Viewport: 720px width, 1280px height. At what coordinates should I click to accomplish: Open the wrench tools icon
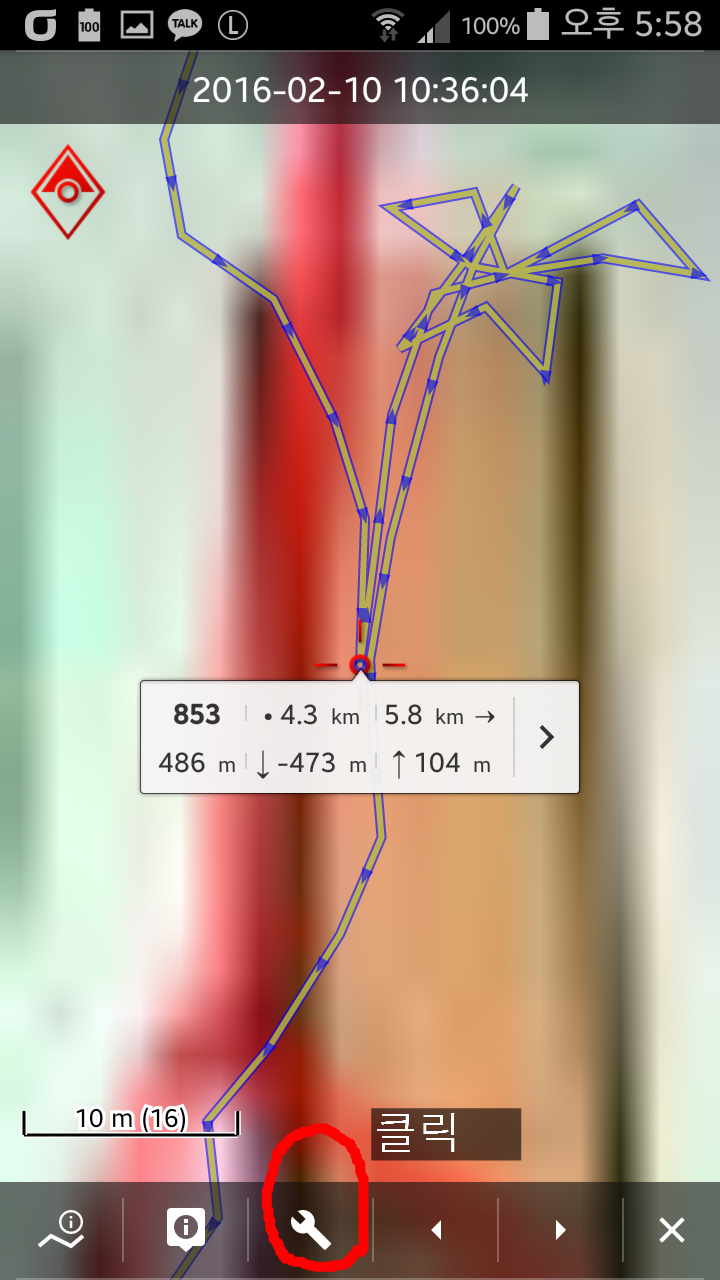pyautogui.click(x=310, y=1229)
